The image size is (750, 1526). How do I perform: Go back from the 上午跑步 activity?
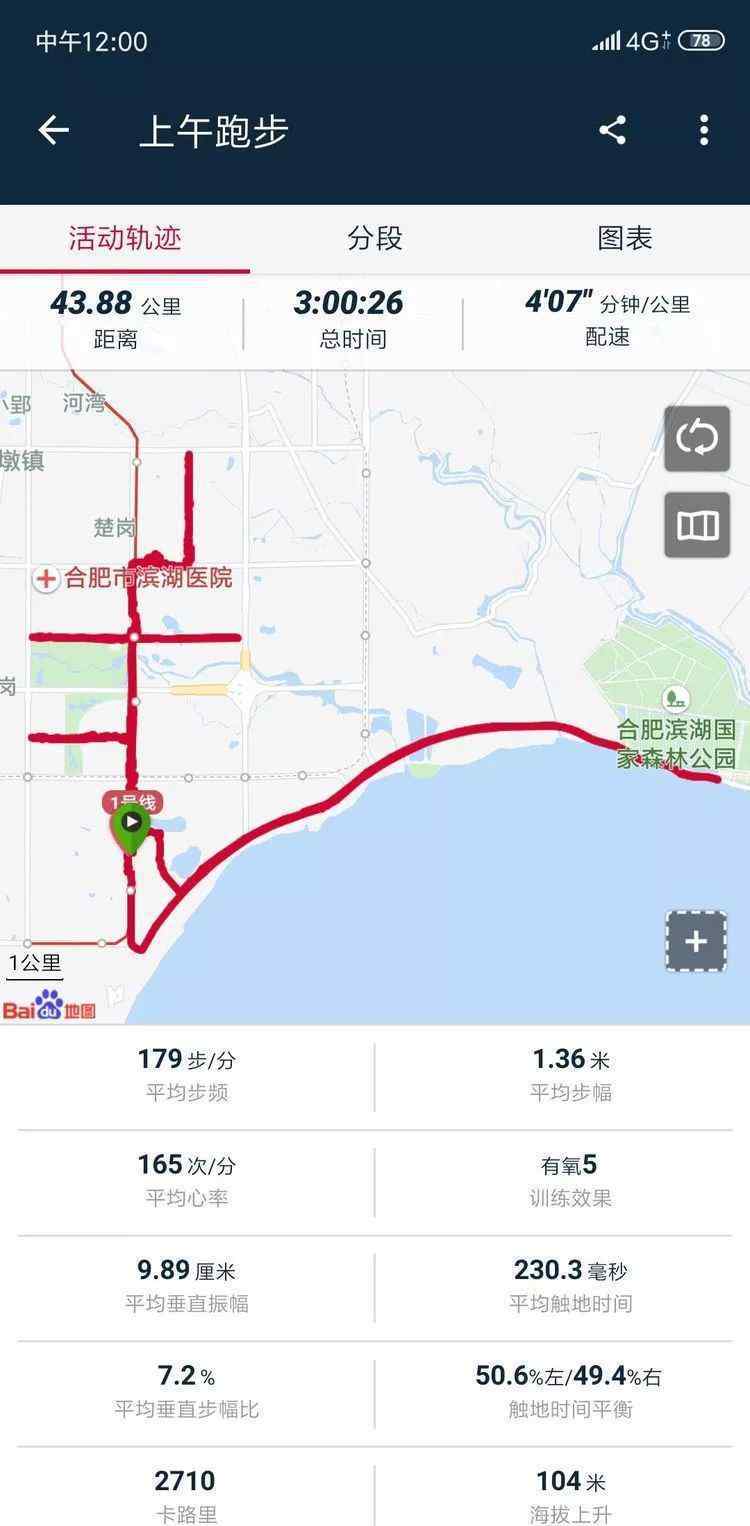pos(54,130)
